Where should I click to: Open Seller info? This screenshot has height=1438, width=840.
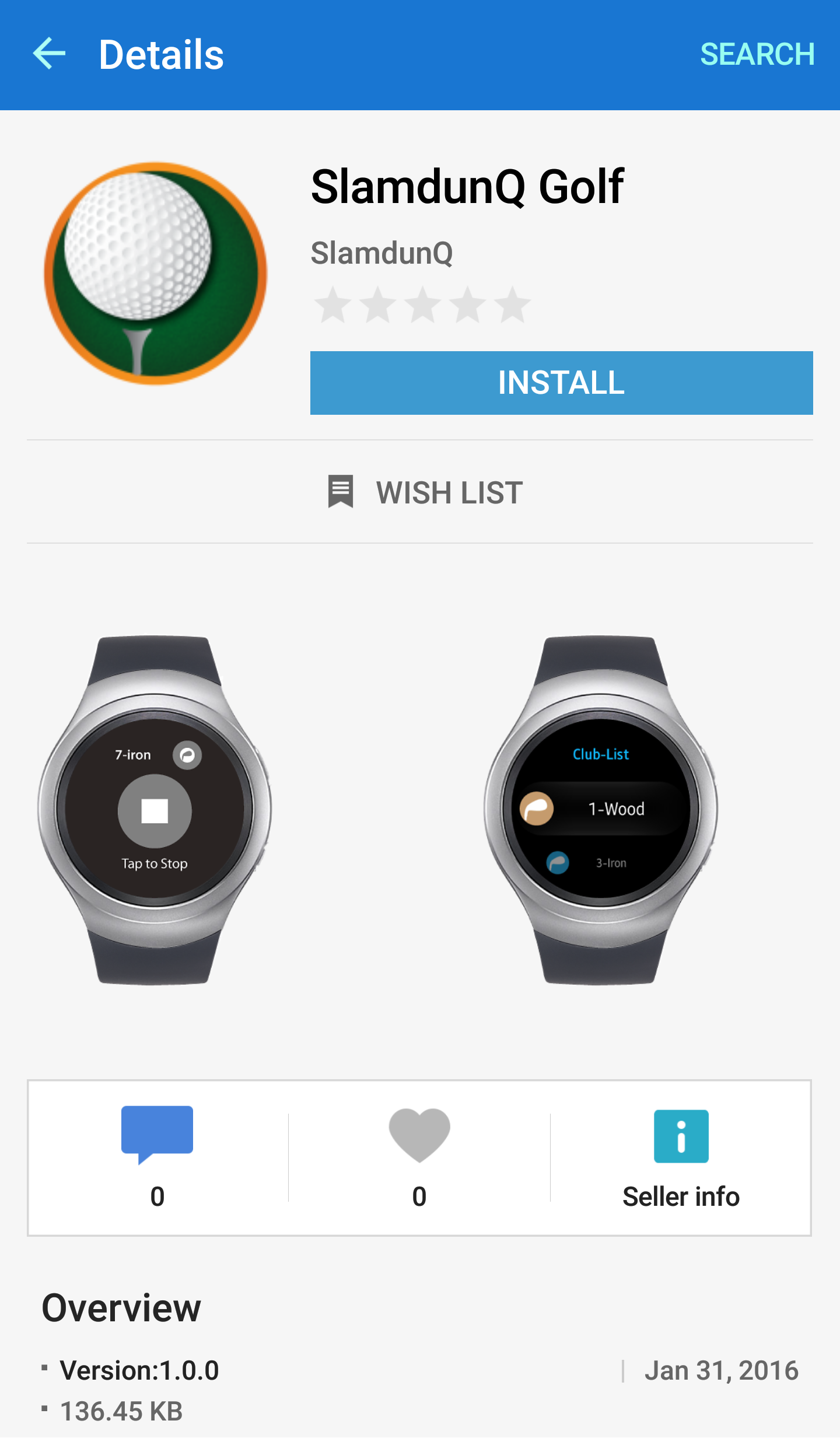click(681, 1157)
